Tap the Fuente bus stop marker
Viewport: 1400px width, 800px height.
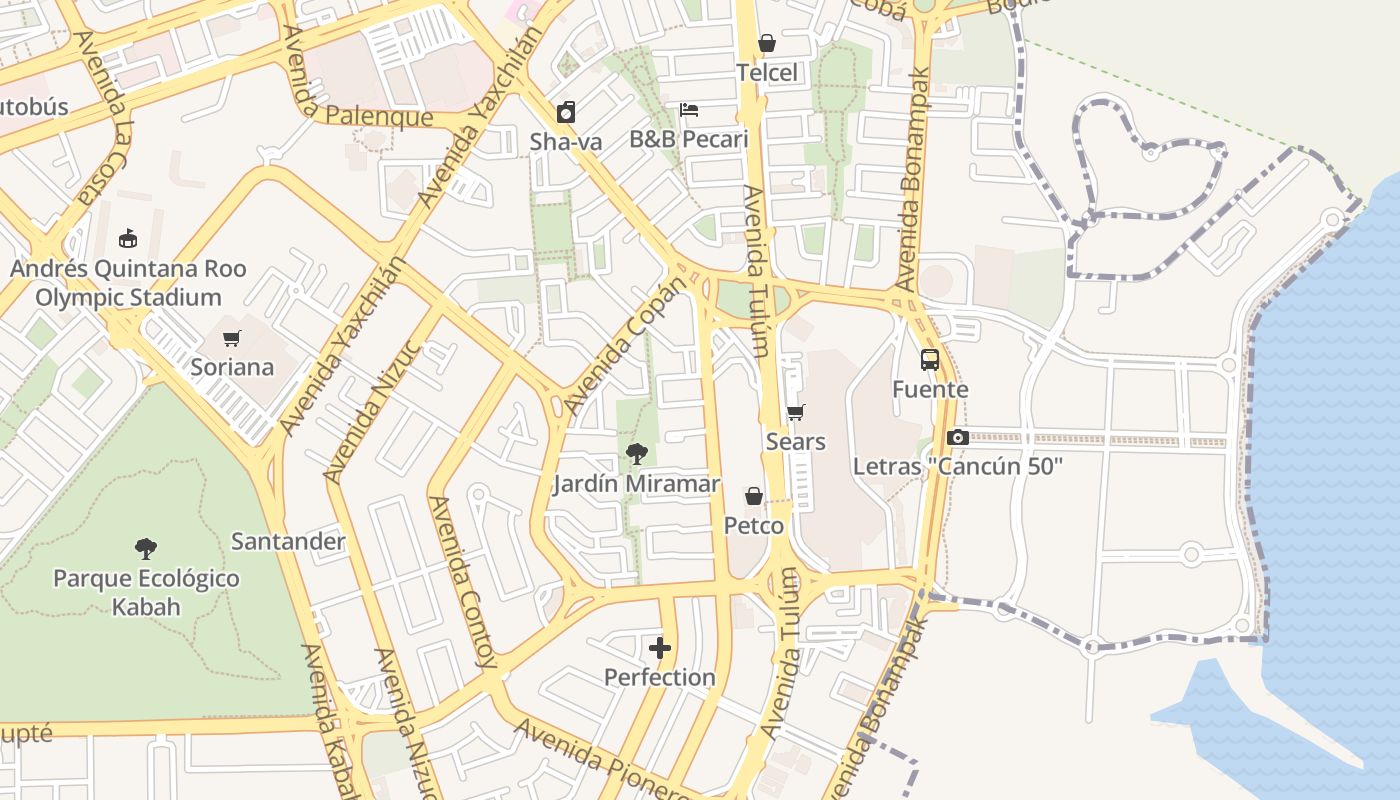click(930, 360)
